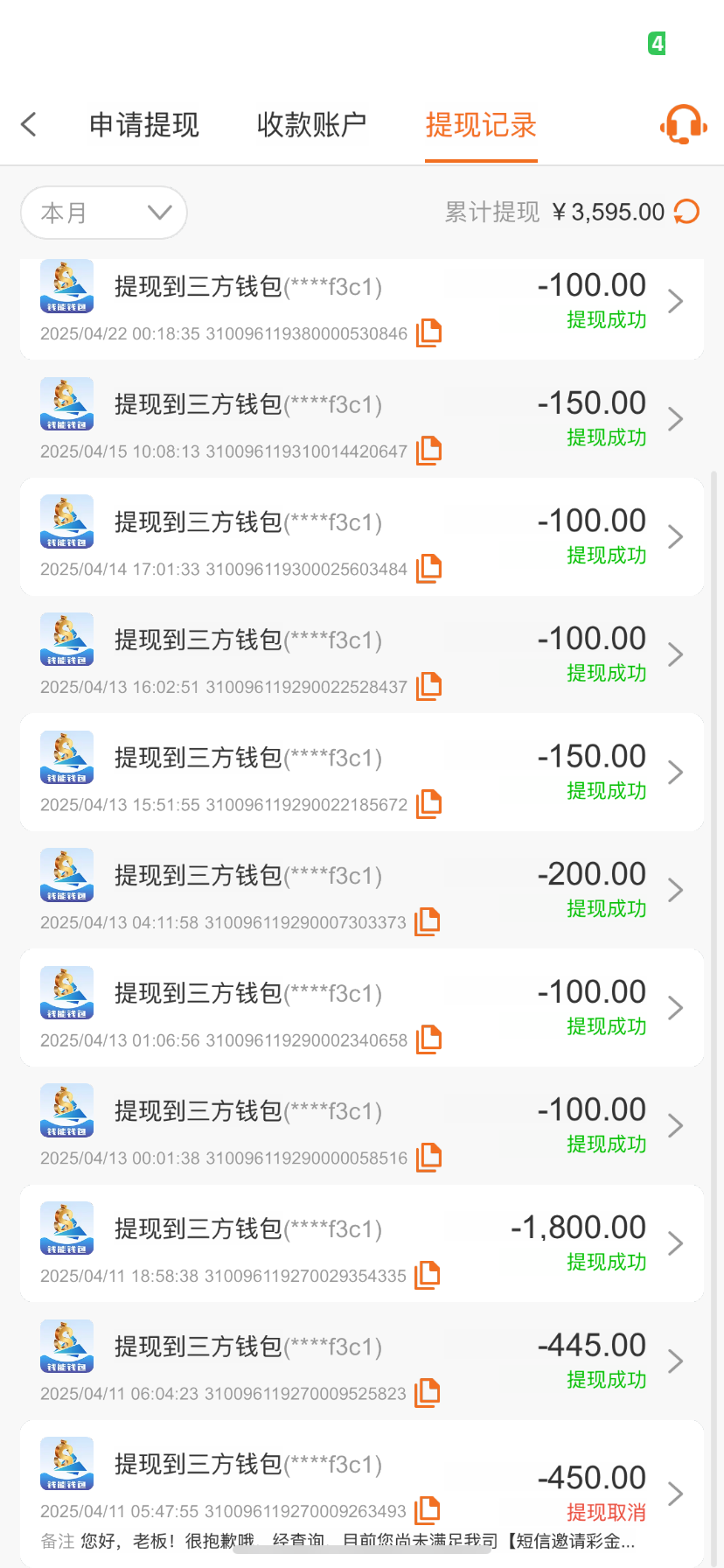Expand the 本月 period dropdown
Screen dimensions: 724x1568
[x=104, y=213]
